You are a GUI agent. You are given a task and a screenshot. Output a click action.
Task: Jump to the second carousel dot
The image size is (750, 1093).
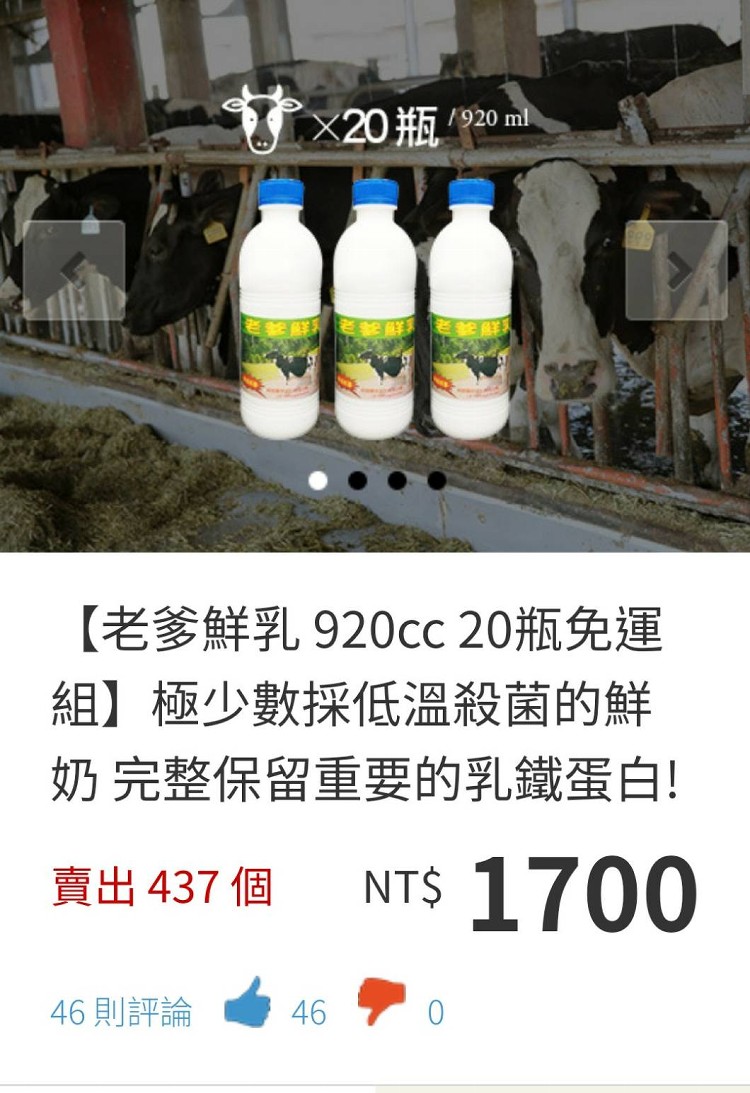(x=357, y=481)
